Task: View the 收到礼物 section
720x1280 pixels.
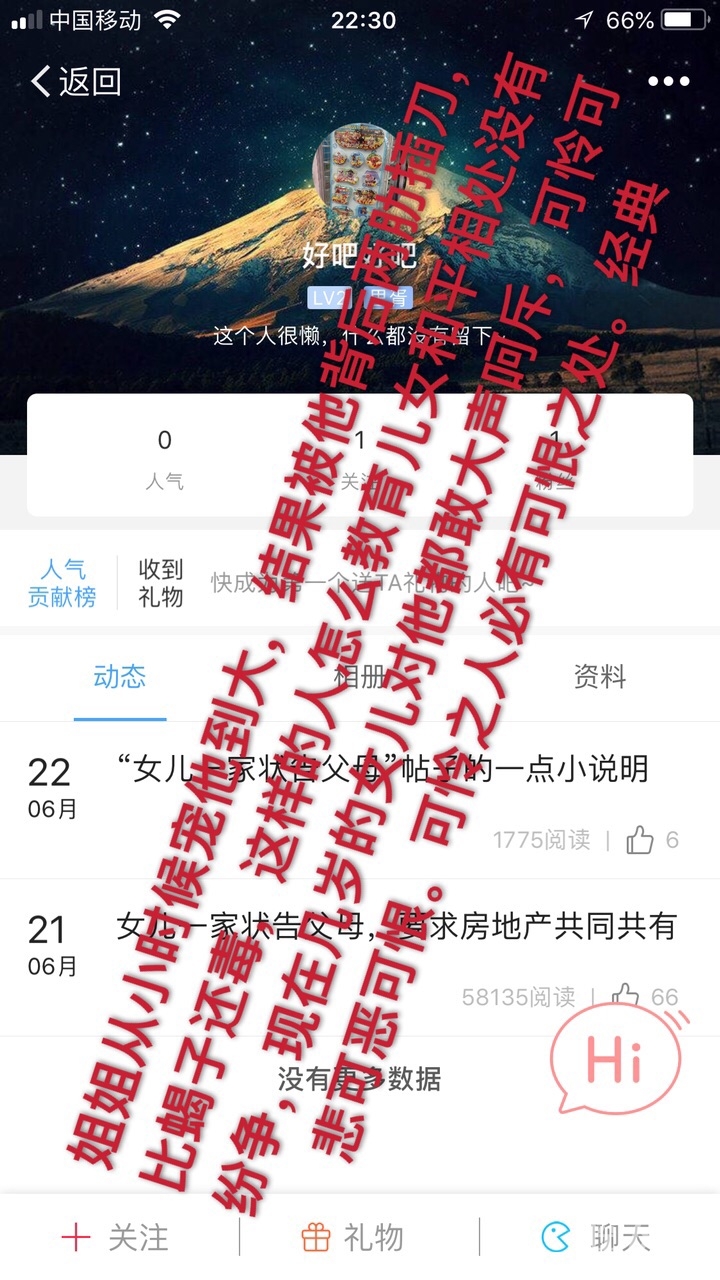Action: pos(161,584)
